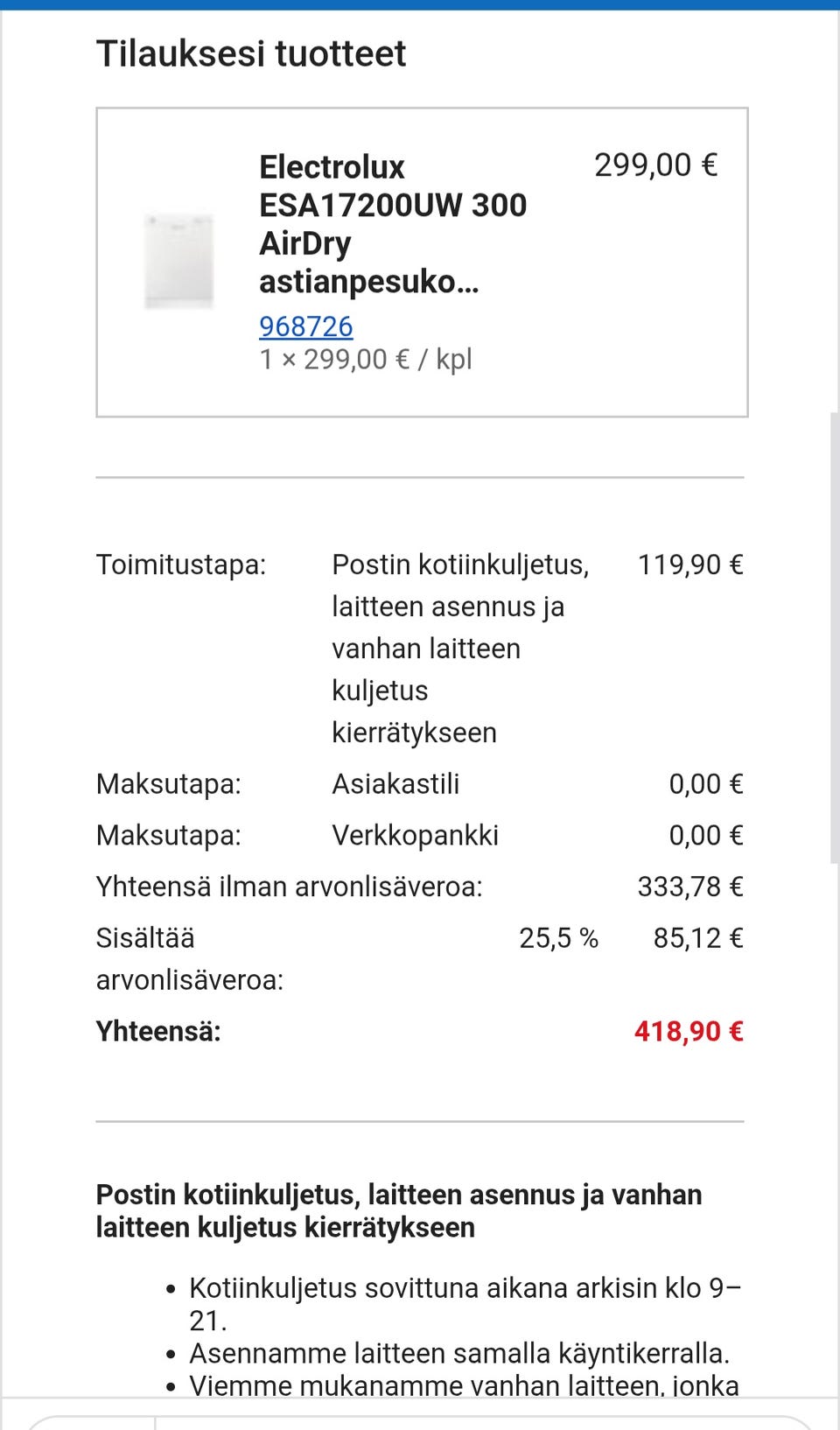Click the Postin kotiinkuljetus delivery description
840x1430 pixels.
461,648
